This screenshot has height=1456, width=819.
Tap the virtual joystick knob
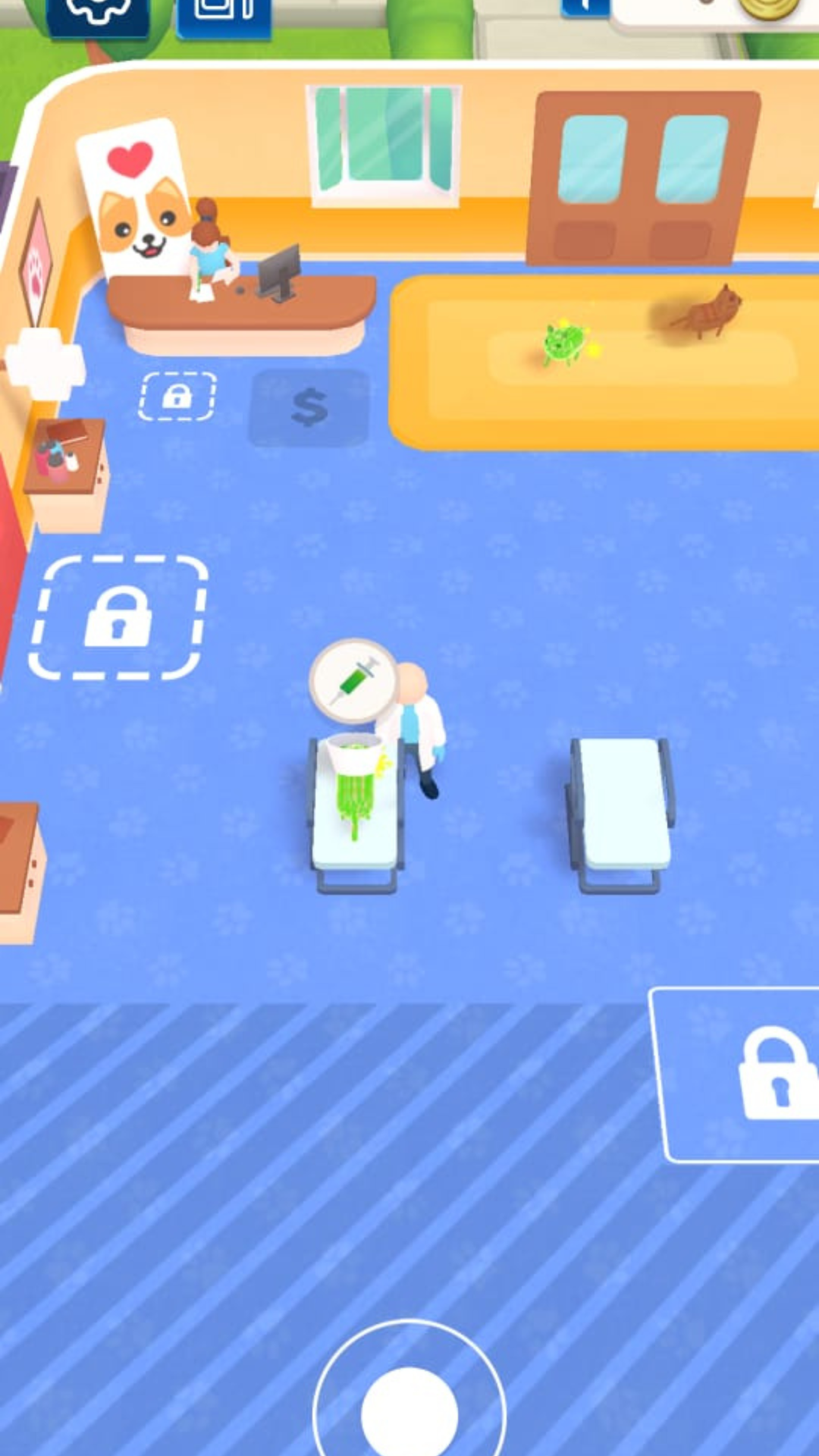409,1412
